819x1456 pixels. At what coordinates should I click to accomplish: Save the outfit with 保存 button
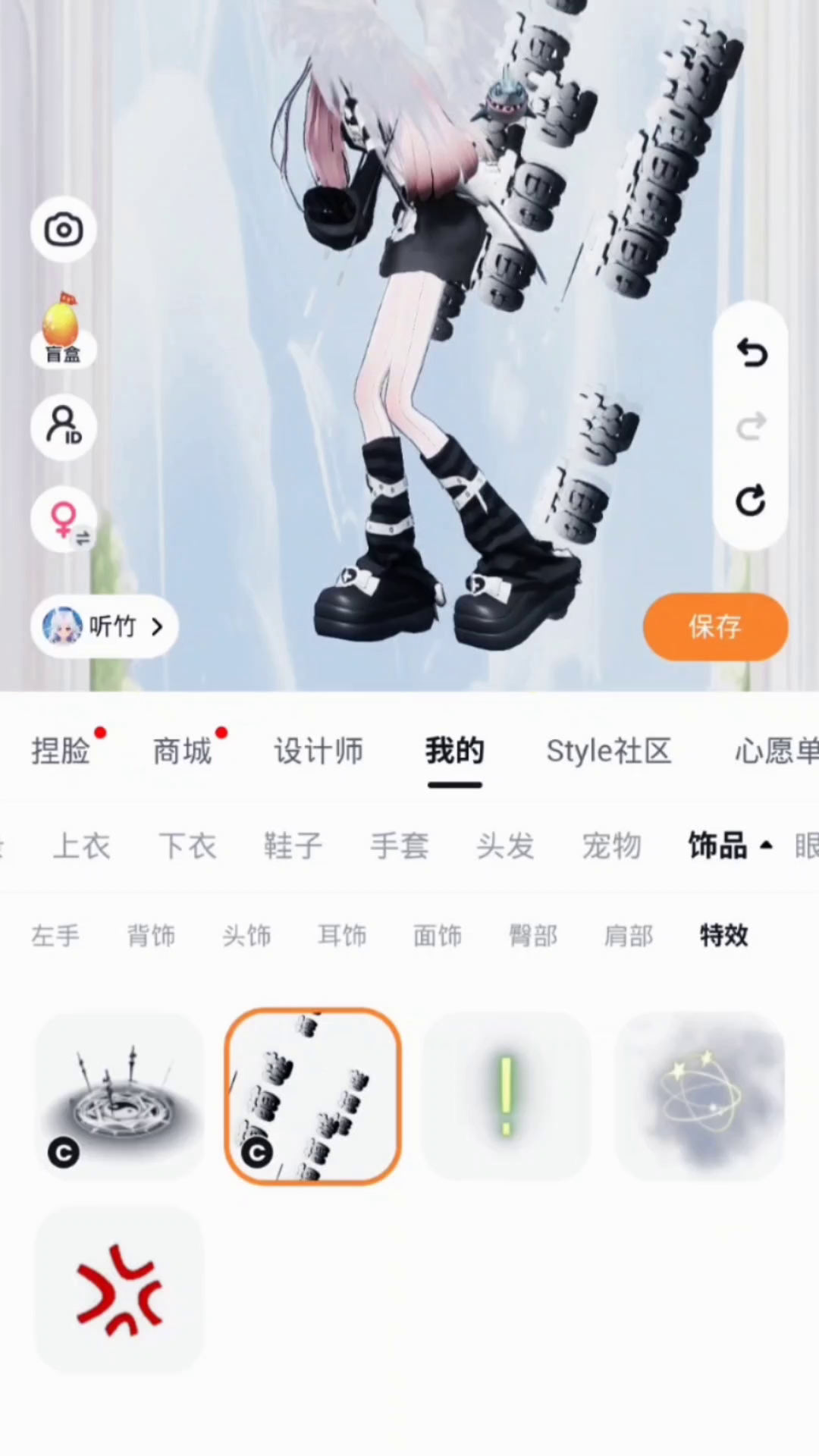715,627
